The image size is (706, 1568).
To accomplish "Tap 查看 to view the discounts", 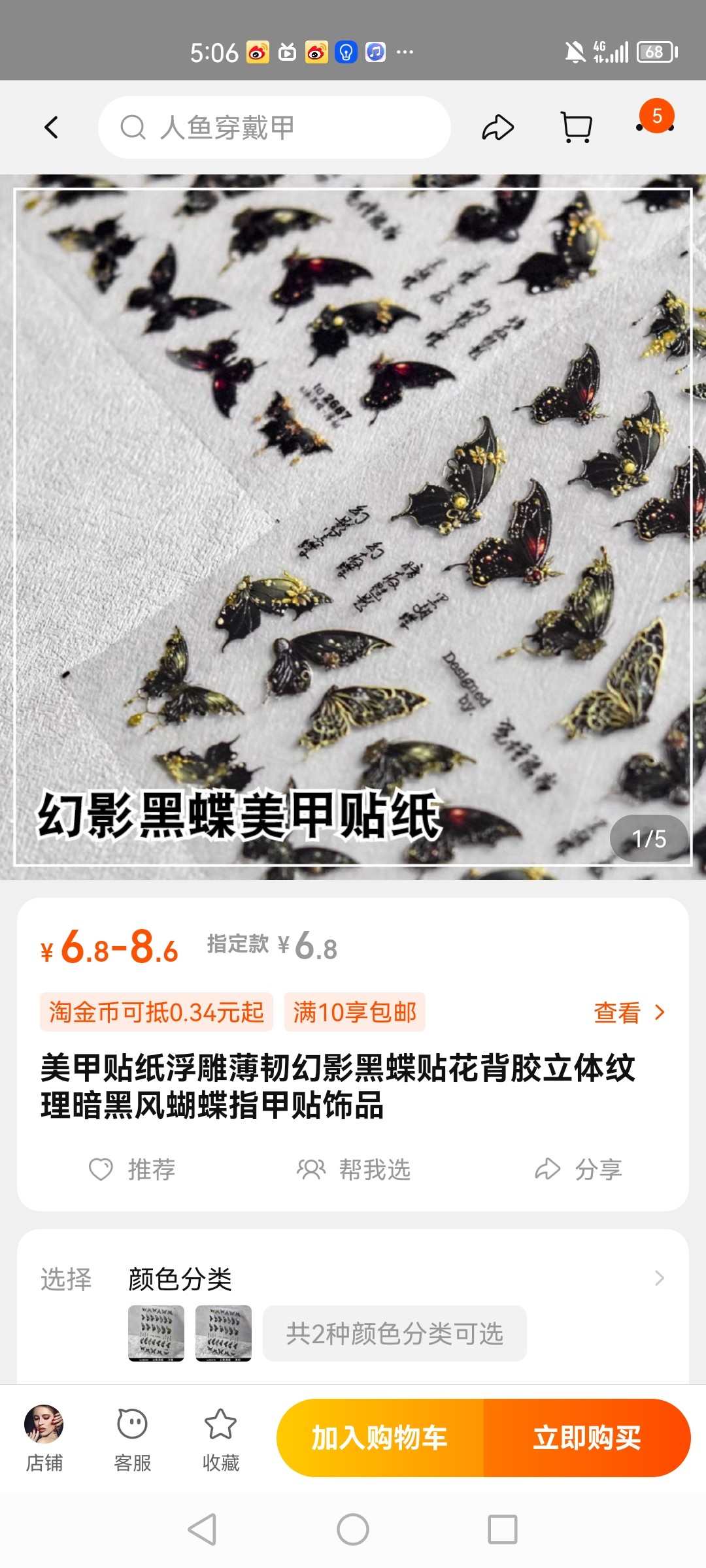I will click(629, 1013).
